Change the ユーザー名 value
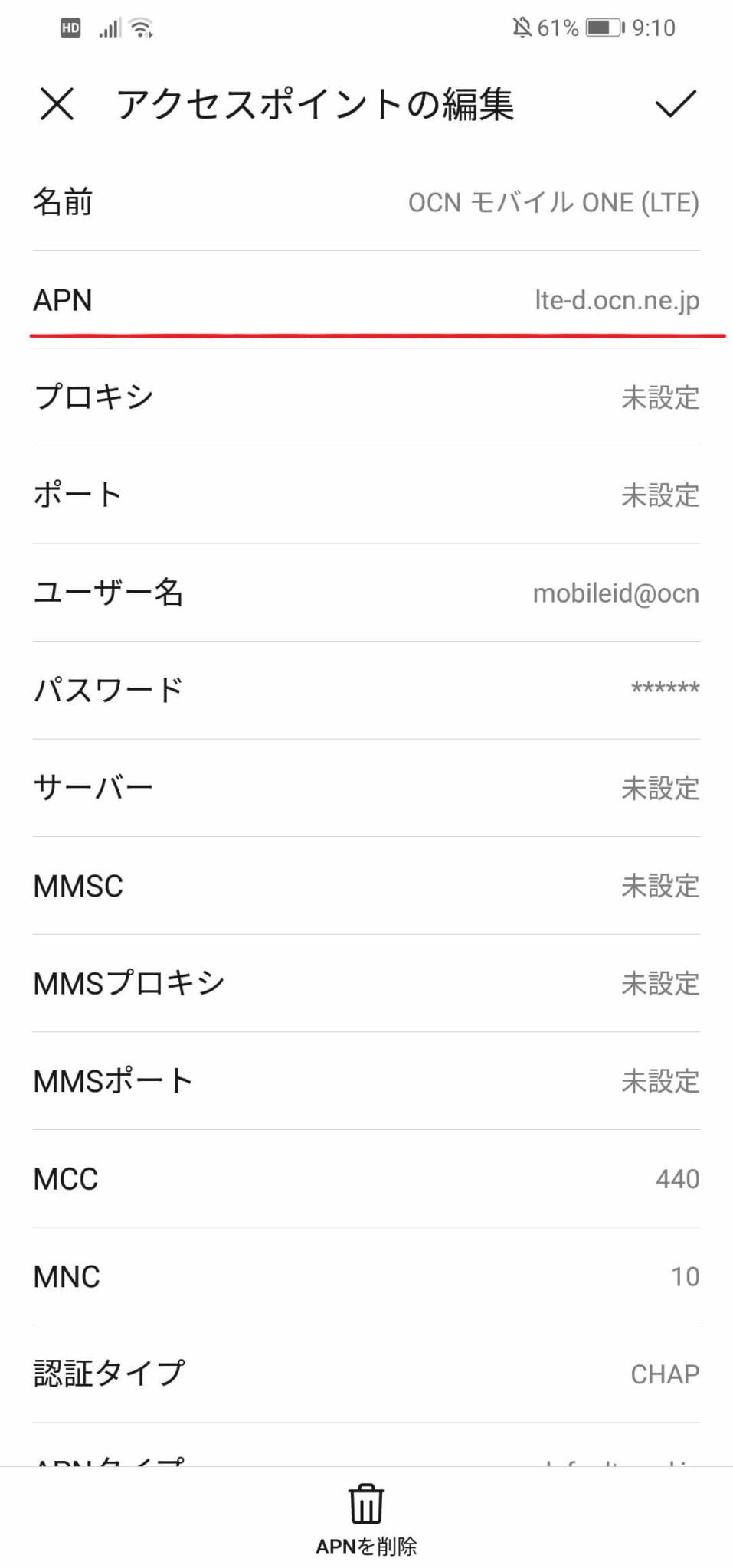 366,593
